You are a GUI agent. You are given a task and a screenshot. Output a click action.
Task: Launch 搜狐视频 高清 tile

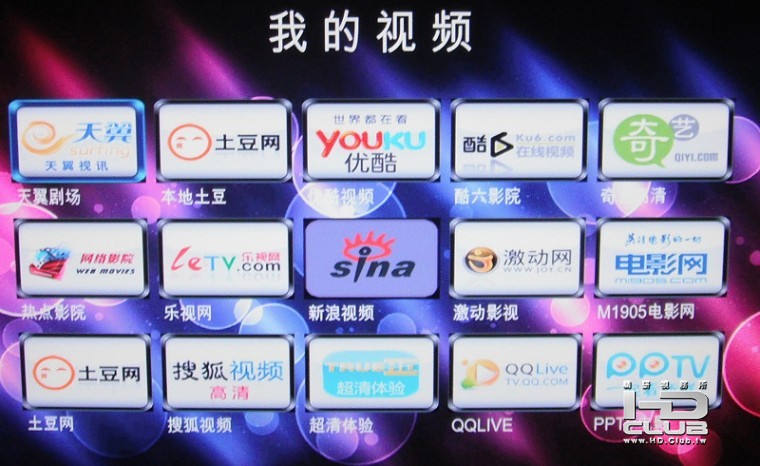[226, 374]
